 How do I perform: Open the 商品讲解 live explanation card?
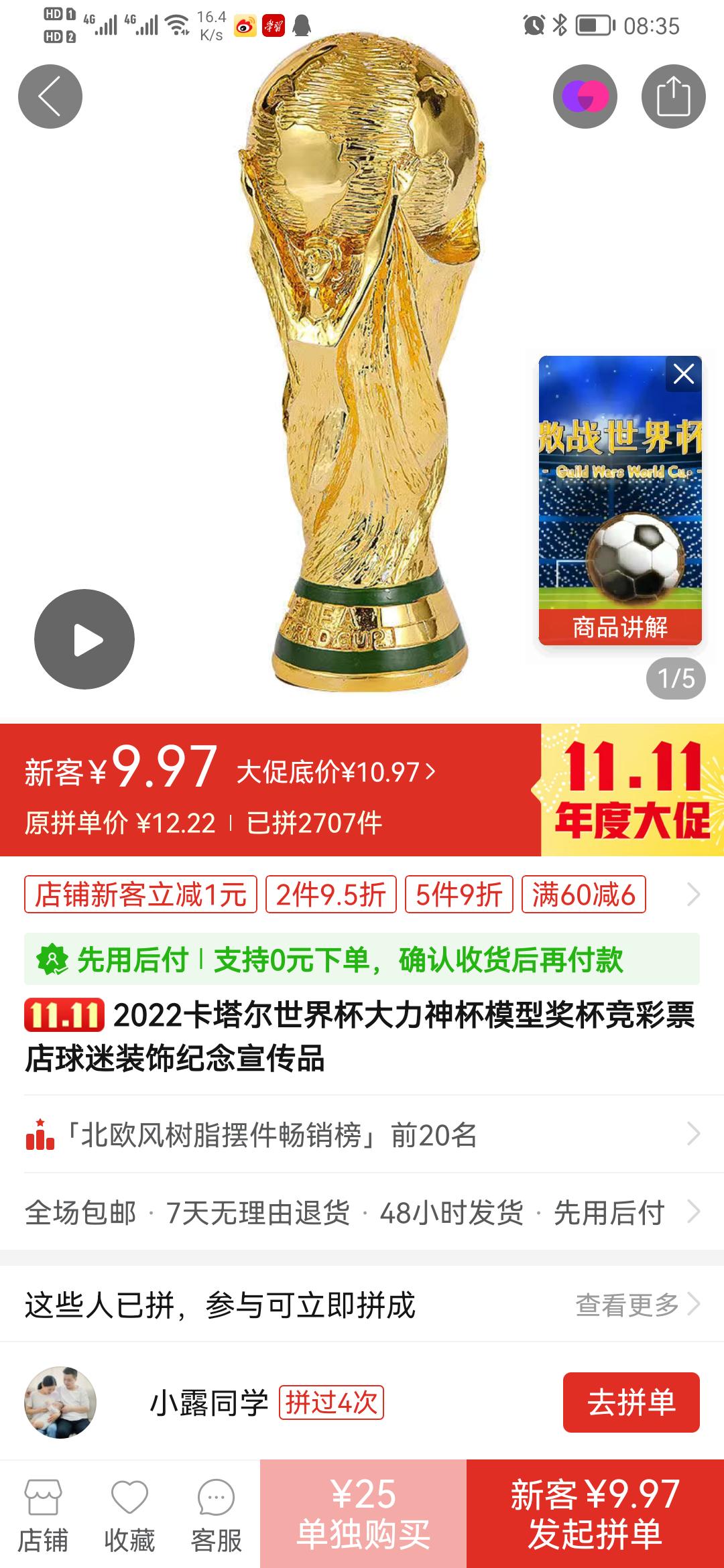[x=619, y=523]
